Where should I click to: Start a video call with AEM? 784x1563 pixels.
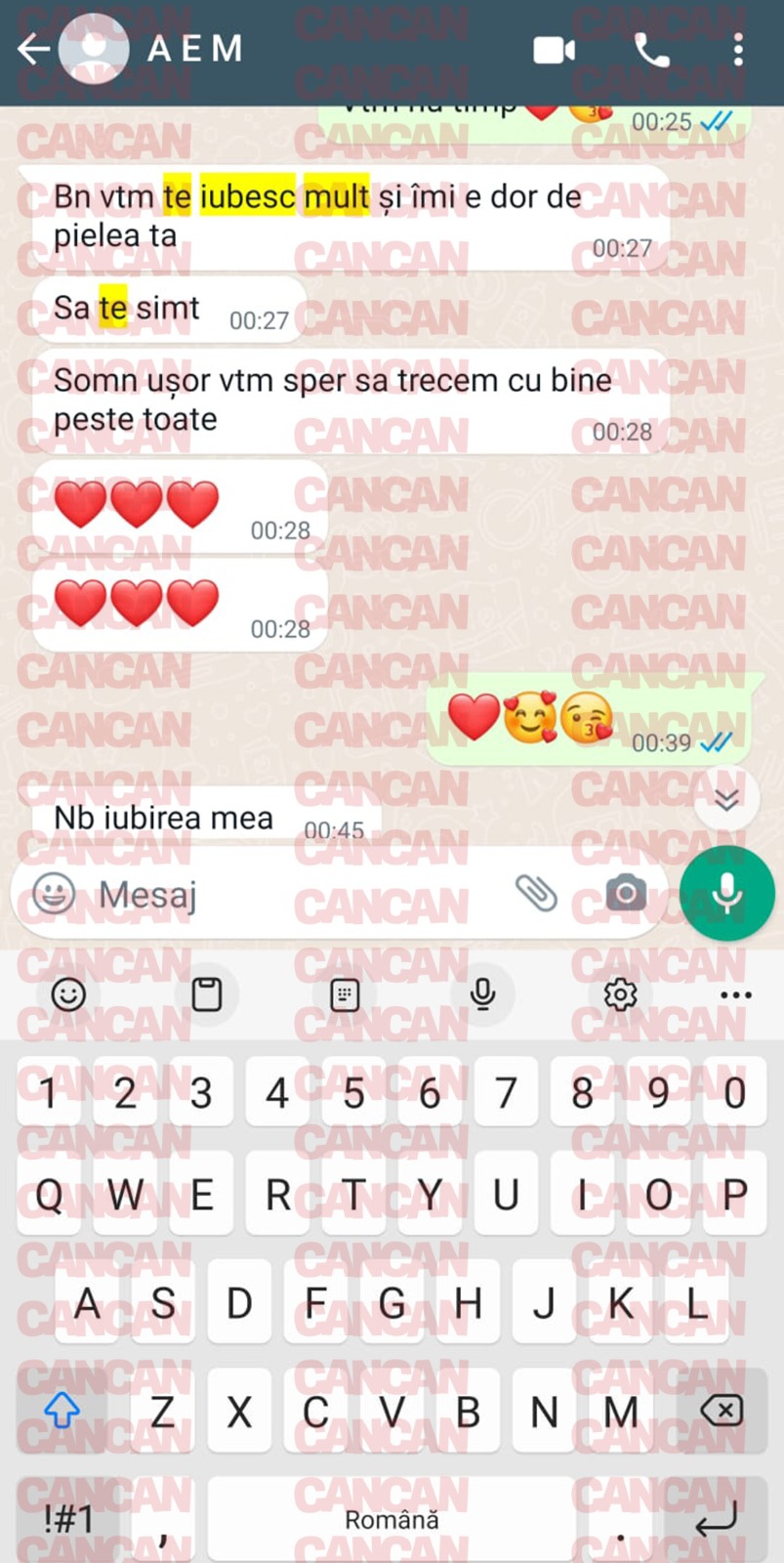554,50
